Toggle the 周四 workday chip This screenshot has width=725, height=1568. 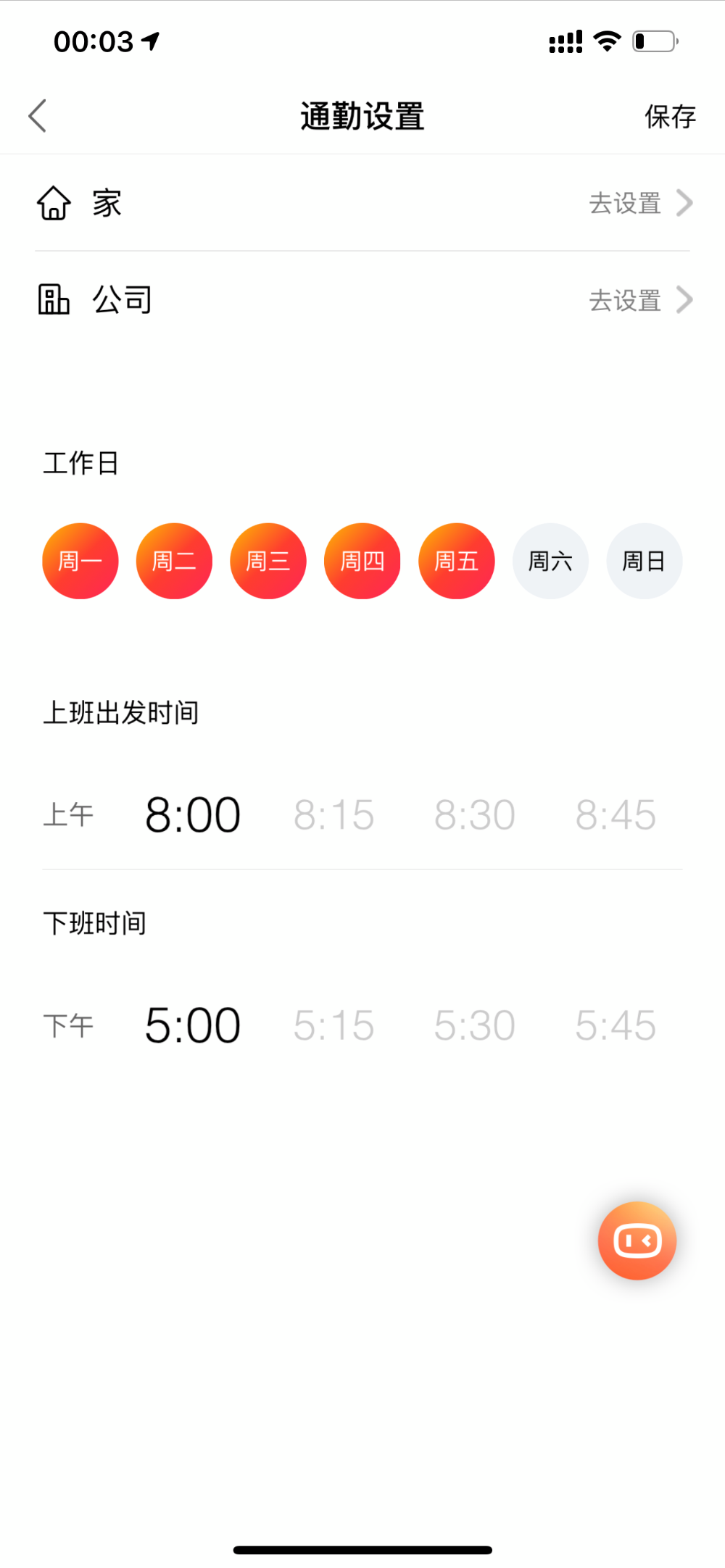(362, 561)
